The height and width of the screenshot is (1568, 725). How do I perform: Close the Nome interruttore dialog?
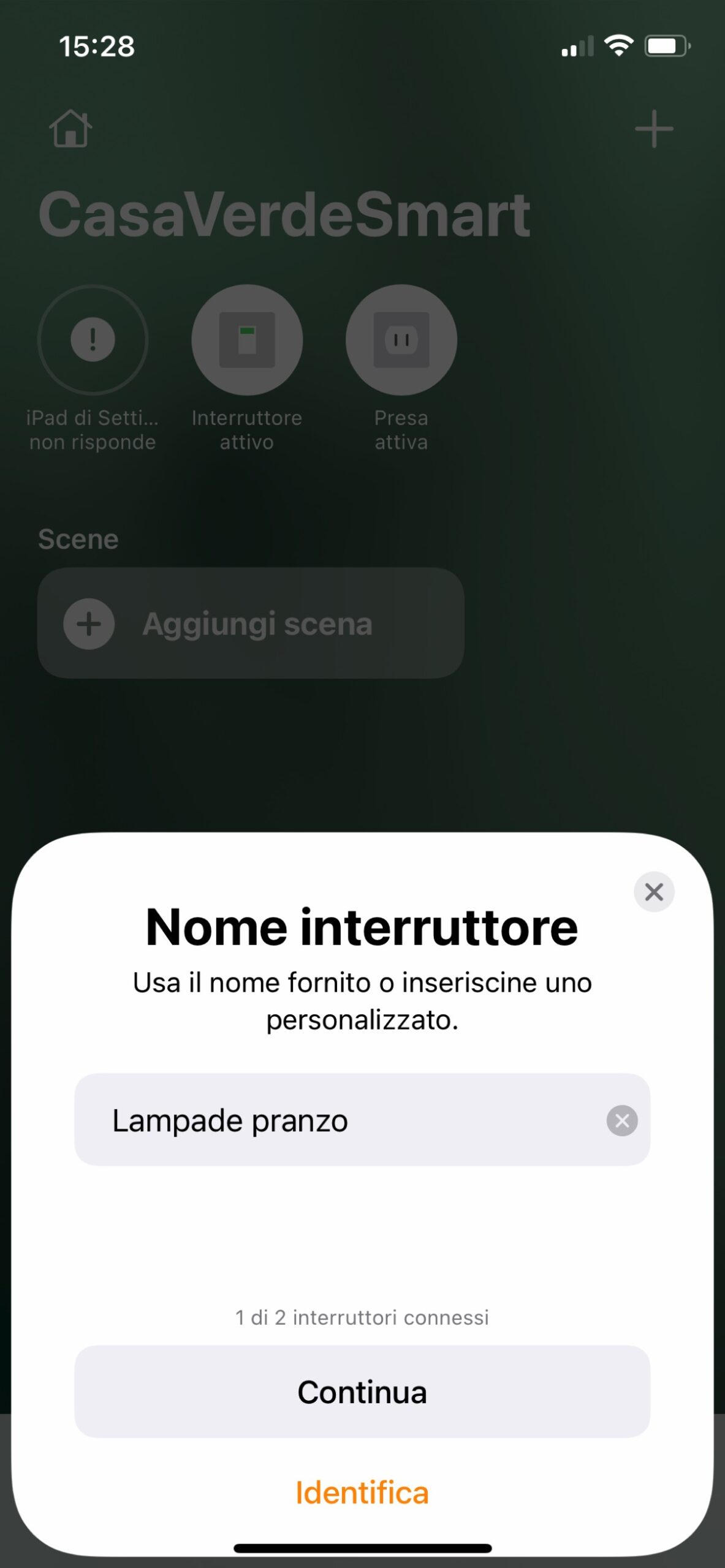(654, 892)
